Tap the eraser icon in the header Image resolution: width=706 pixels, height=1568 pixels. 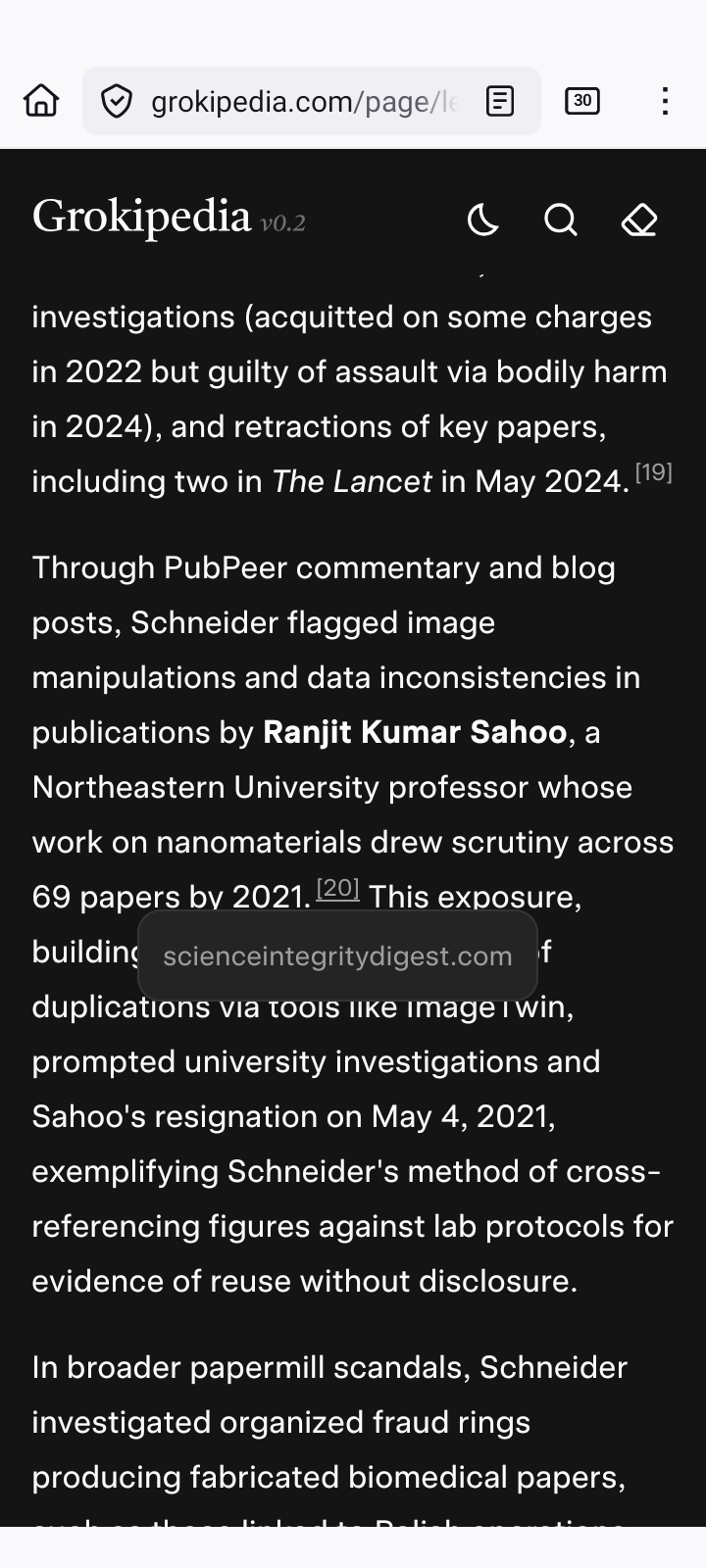pyautogui.click(x=639, y=220)
